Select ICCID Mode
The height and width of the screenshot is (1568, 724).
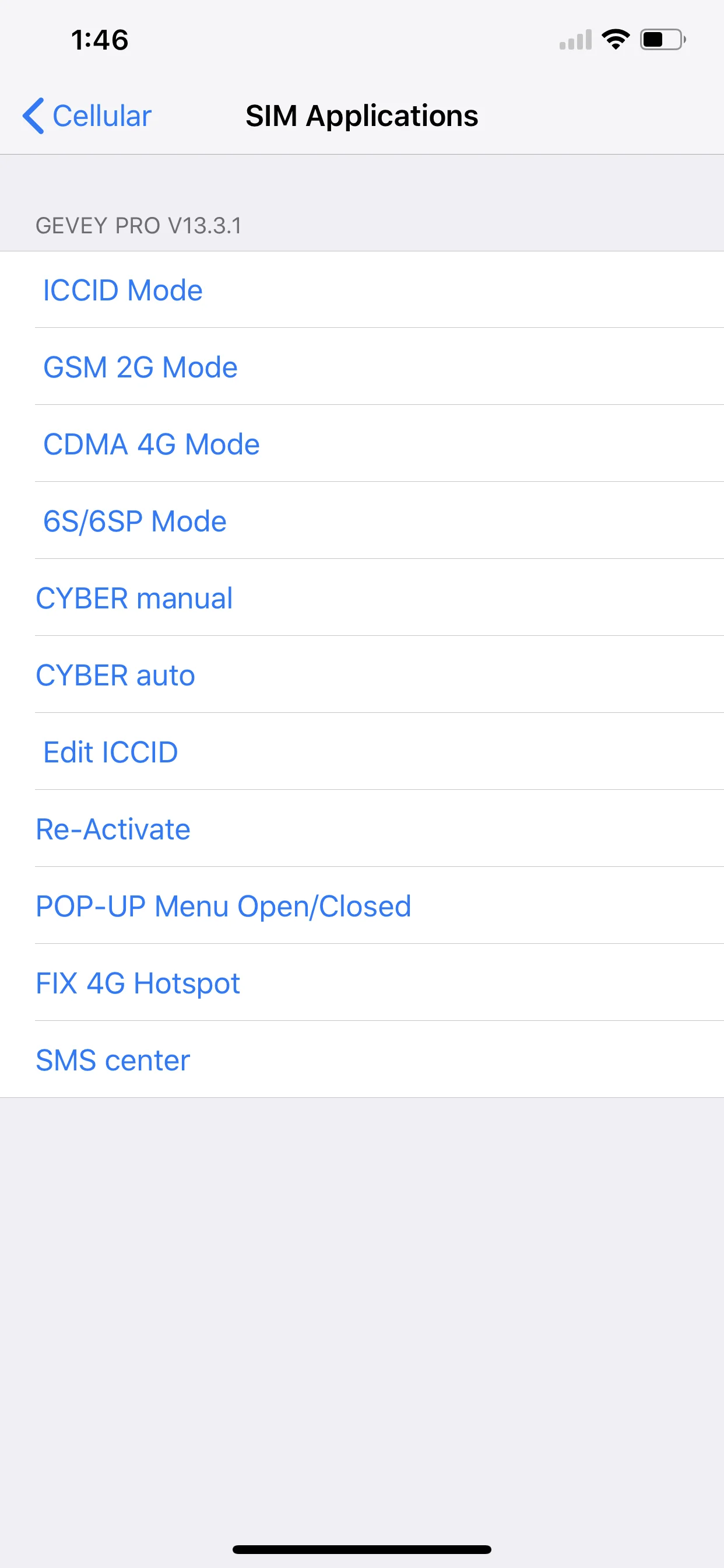(123, 290)
